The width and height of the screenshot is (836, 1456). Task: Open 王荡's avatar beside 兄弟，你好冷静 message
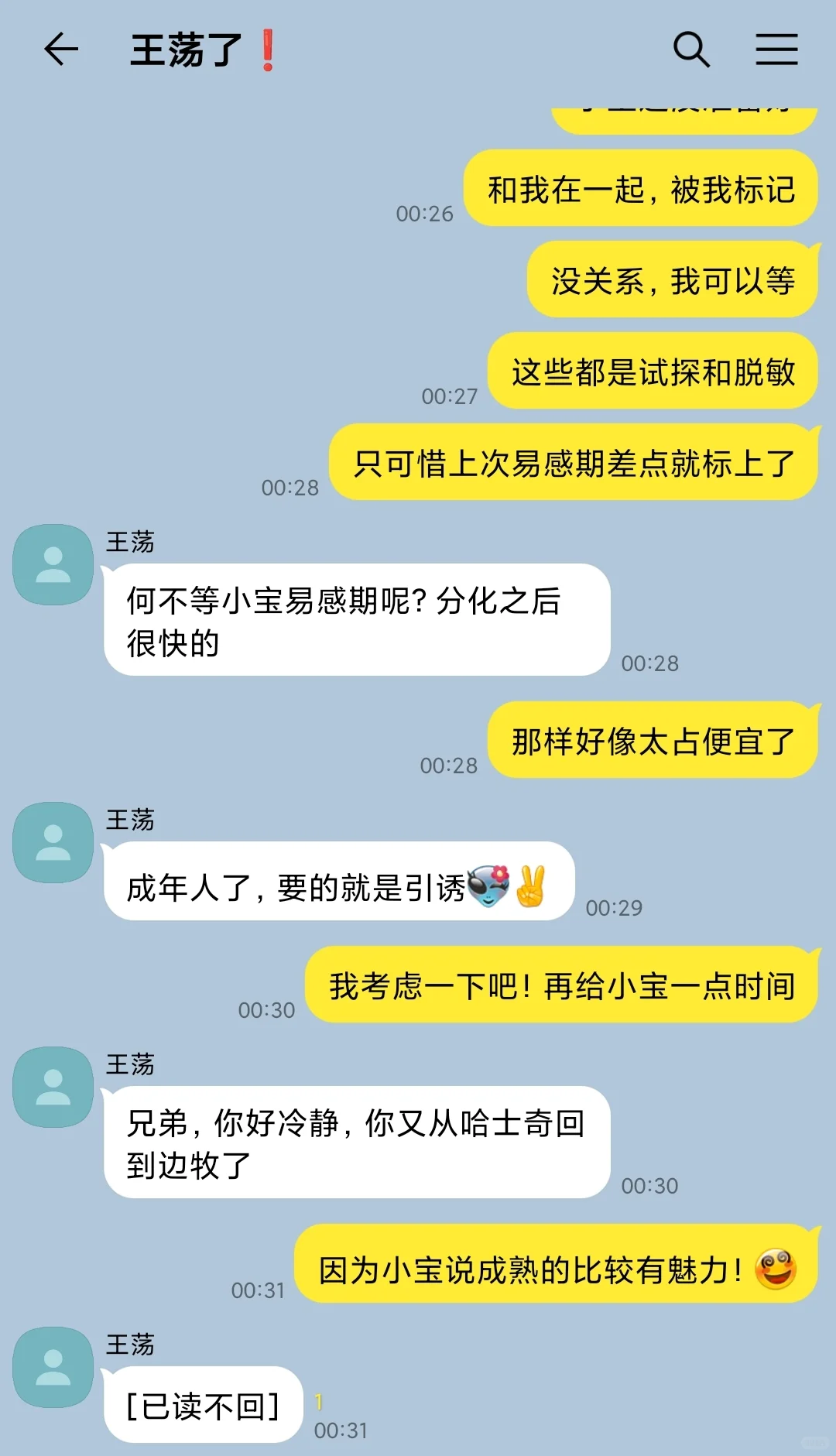tap(53, 1088)
